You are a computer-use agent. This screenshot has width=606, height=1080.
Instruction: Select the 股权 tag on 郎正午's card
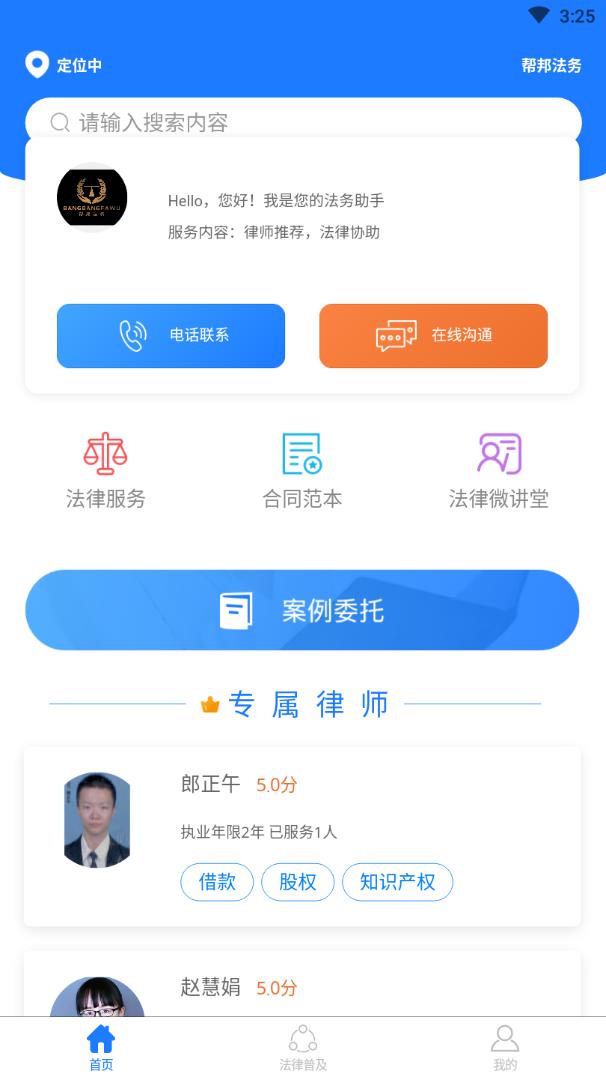click(x=298, y=882)
